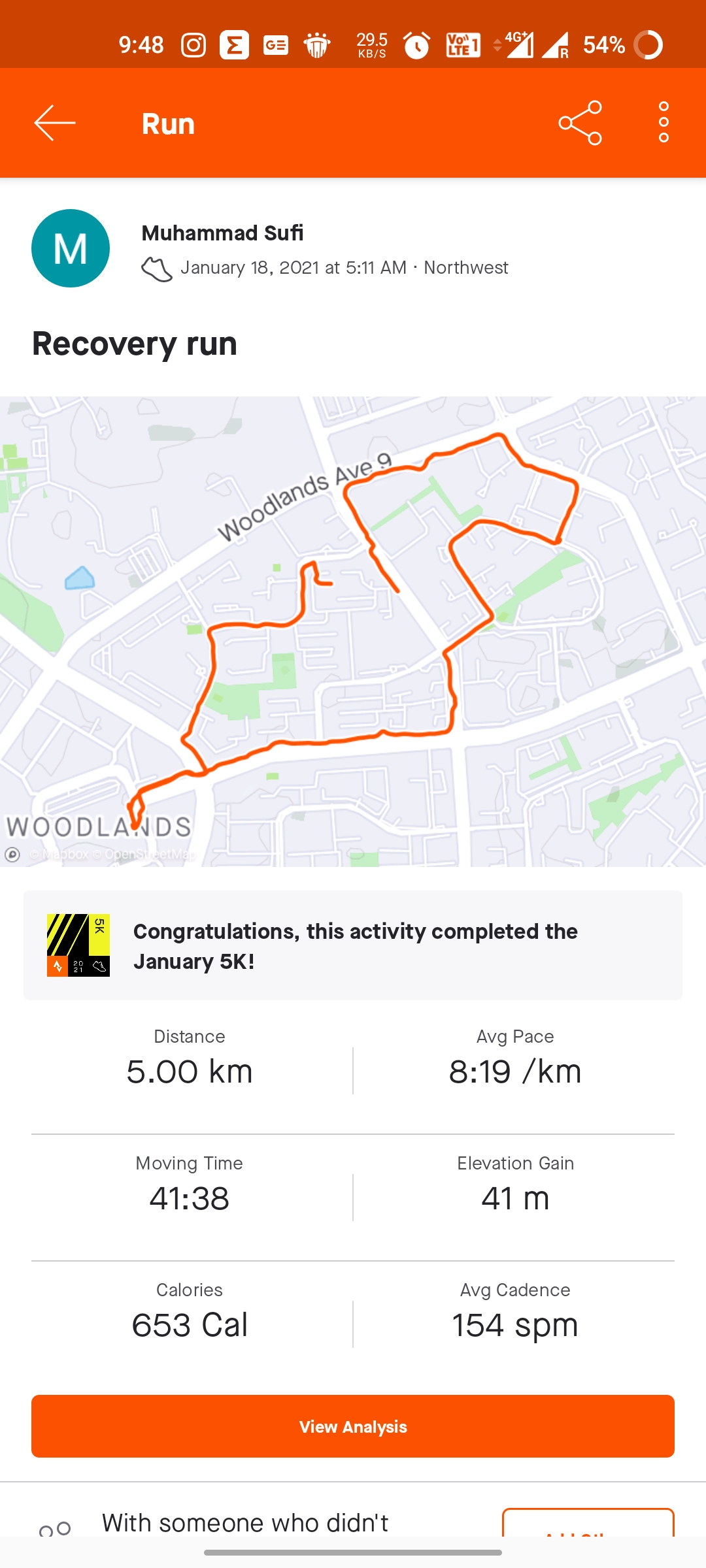Open the three-dot overflow menu
This screenshot has width=706, height=1568.
click(x=664, y=122)
